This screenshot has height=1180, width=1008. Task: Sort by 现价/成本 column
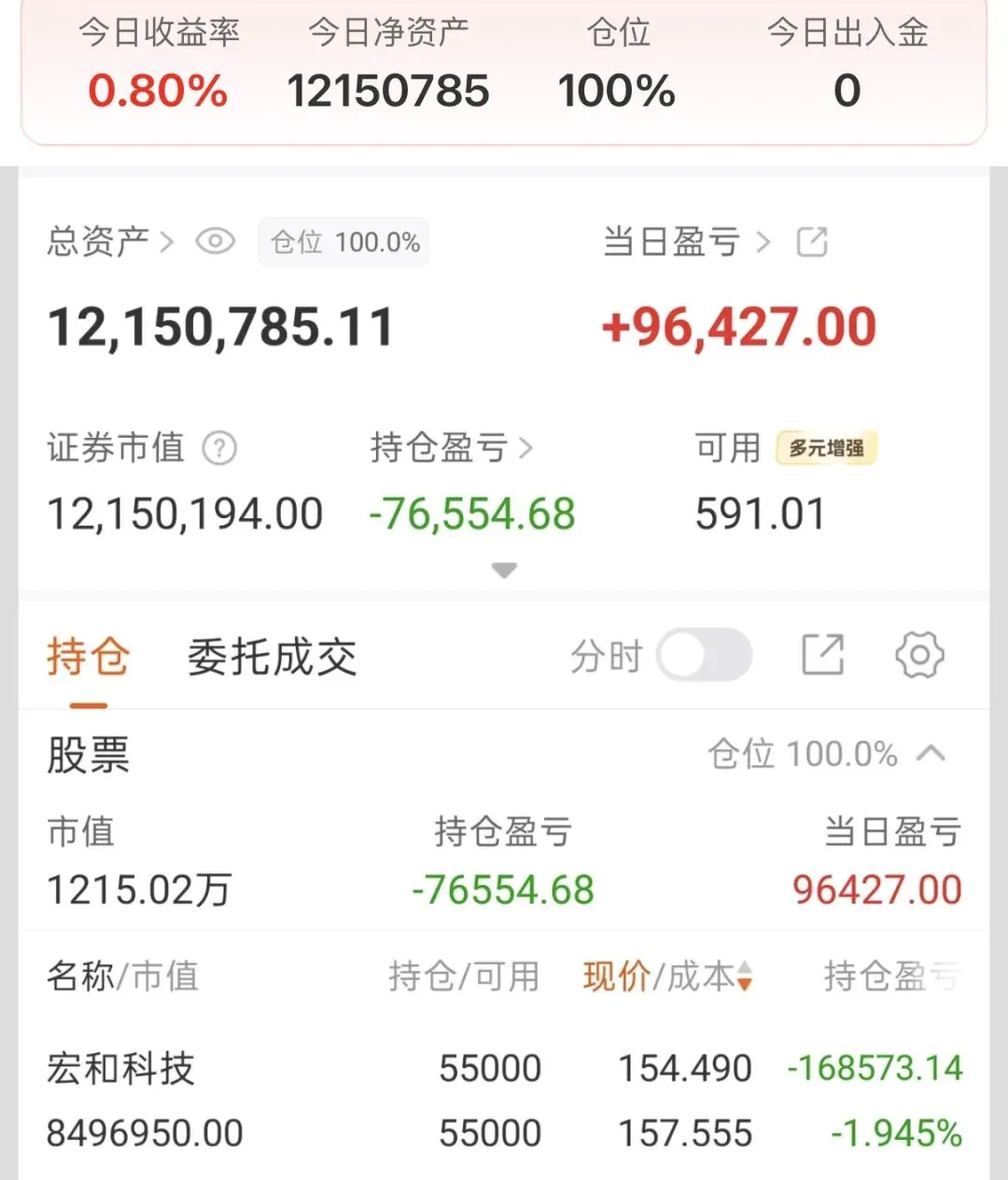(x=667, y=976)
